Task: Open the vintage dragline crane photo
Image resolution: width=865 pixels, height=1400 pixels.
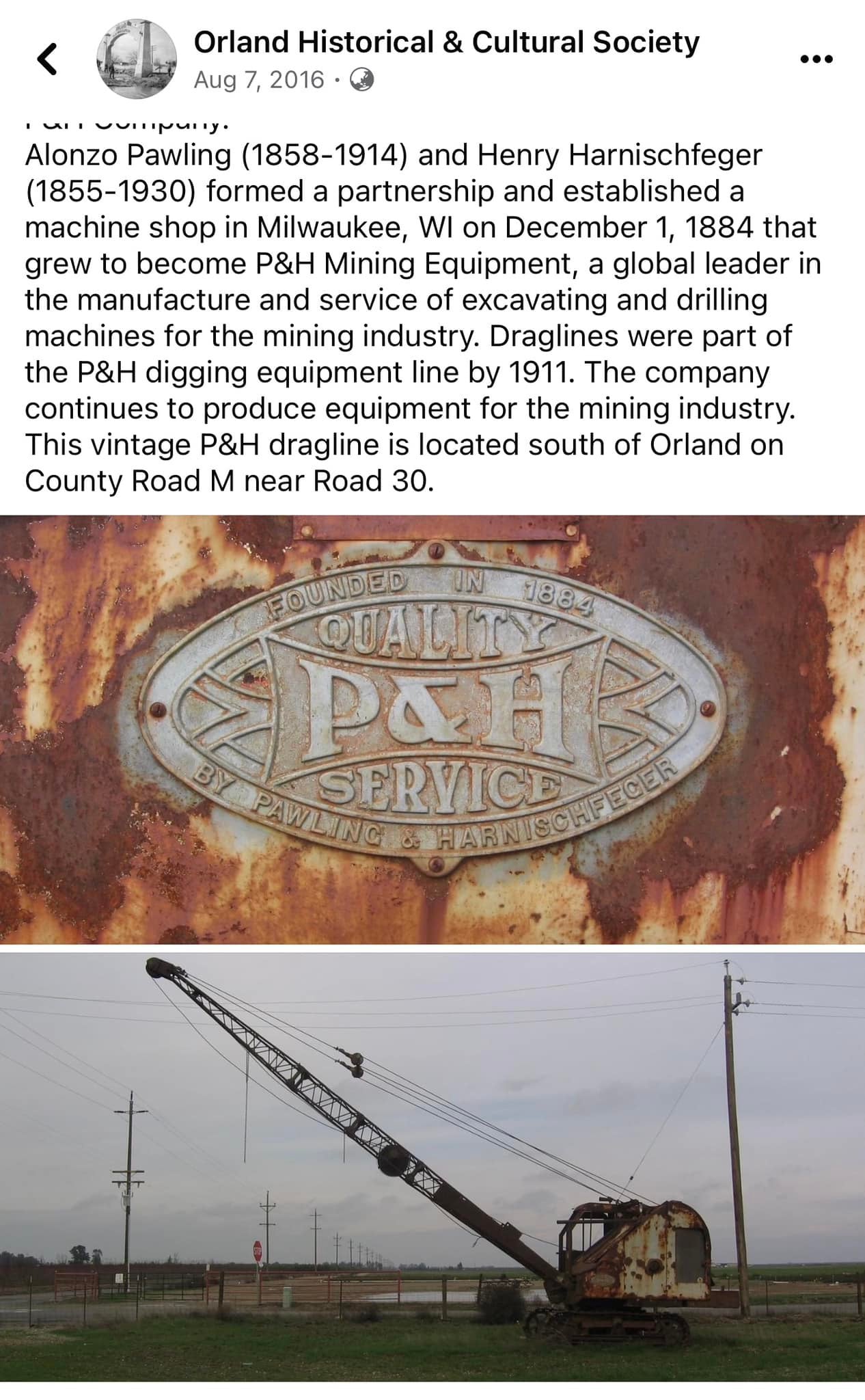Action: coord(432,1166)
